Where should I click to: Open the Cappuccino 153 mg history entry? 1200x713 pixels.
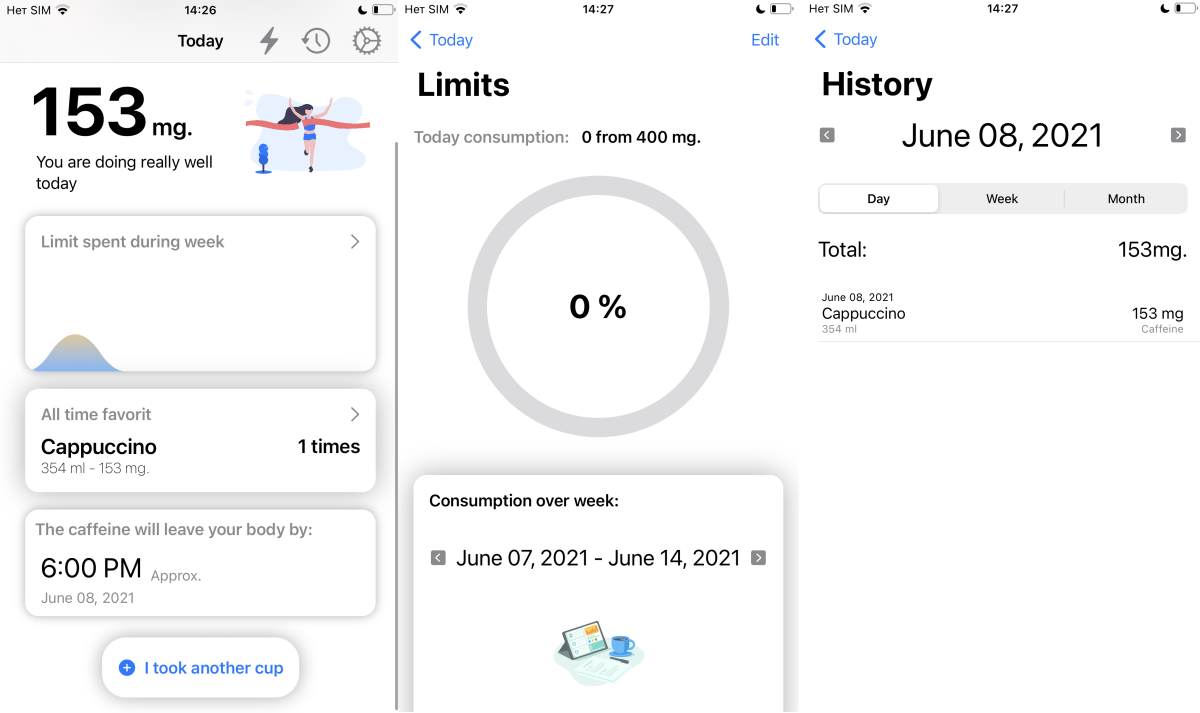point(1002,314)
